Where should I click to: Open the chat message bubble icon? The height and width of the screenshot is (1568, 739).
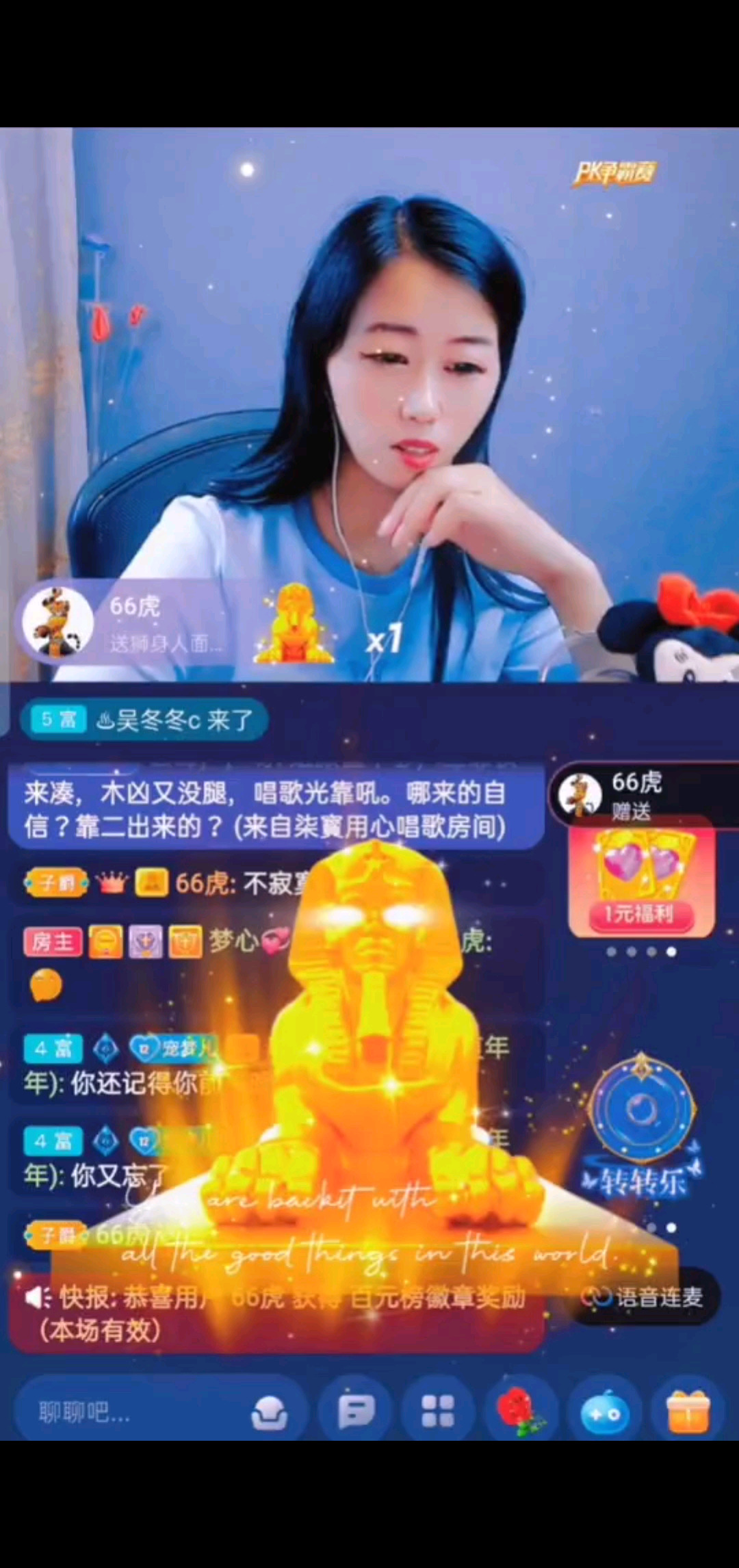point(356,1411)
